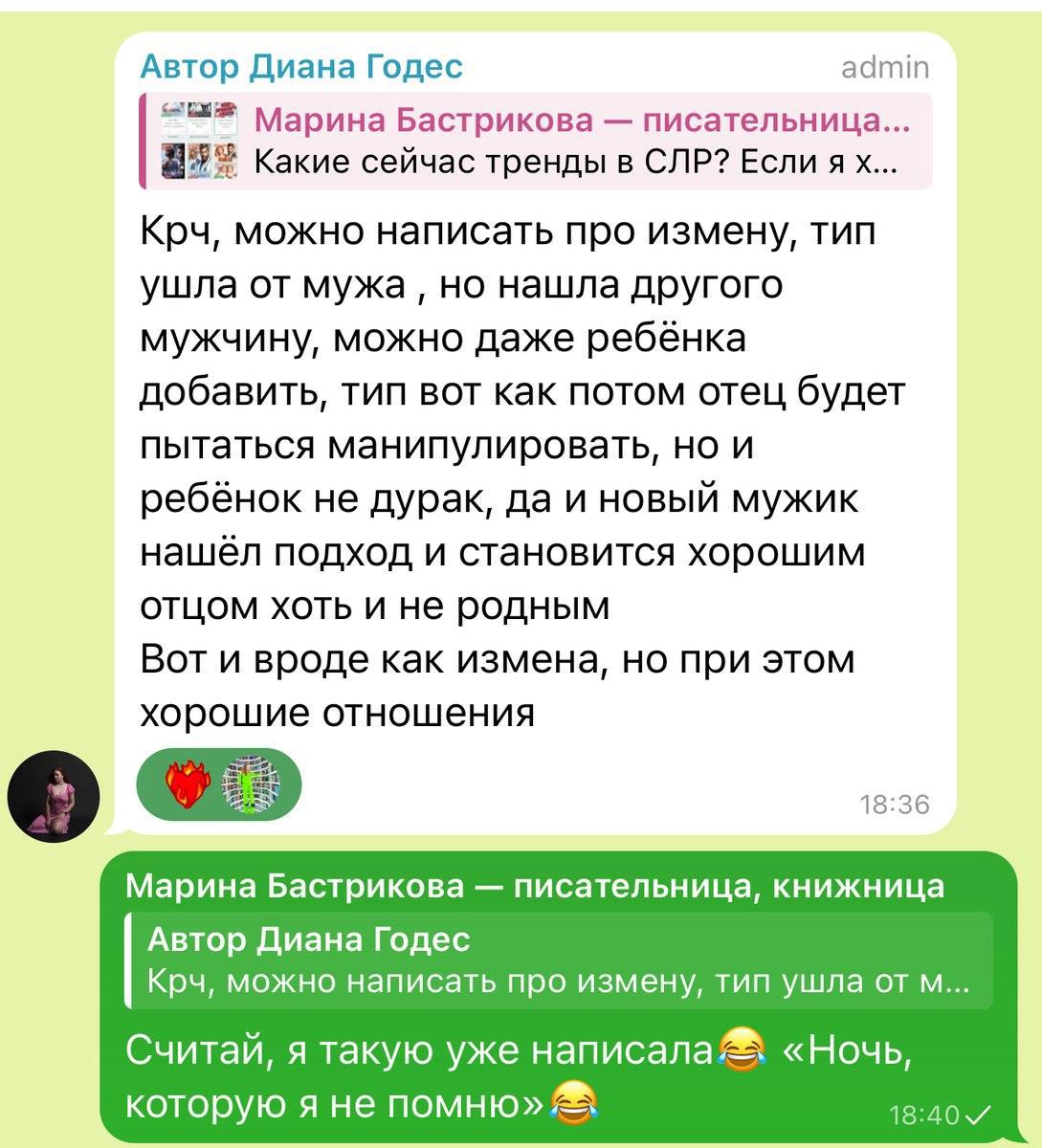
Task: Go to the quoted Диана Годес message in the reply
Action: [559, 960]
